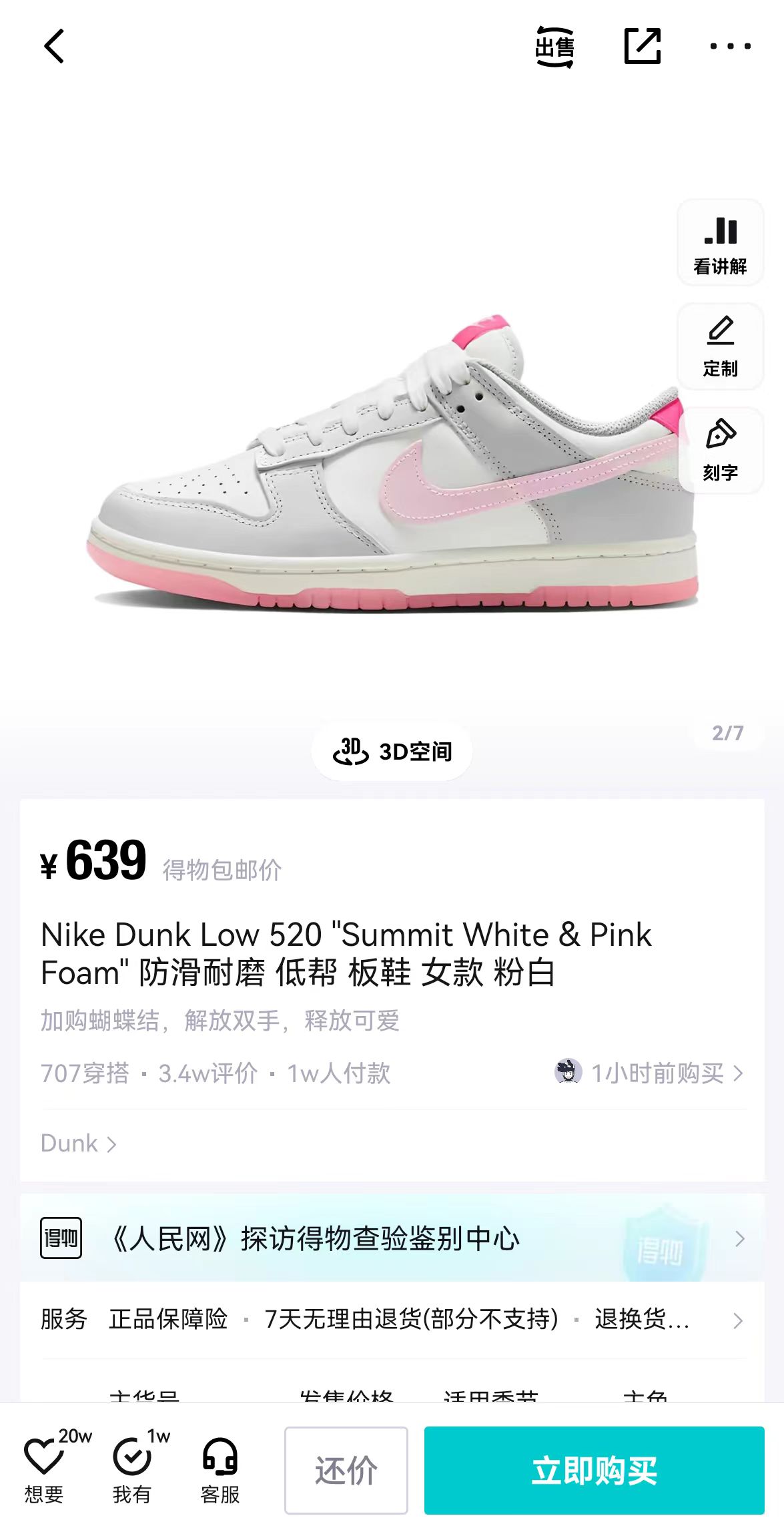Share this product page
Image resolution: width=784 pixels, height=1538 pixels.
[643, 46]
